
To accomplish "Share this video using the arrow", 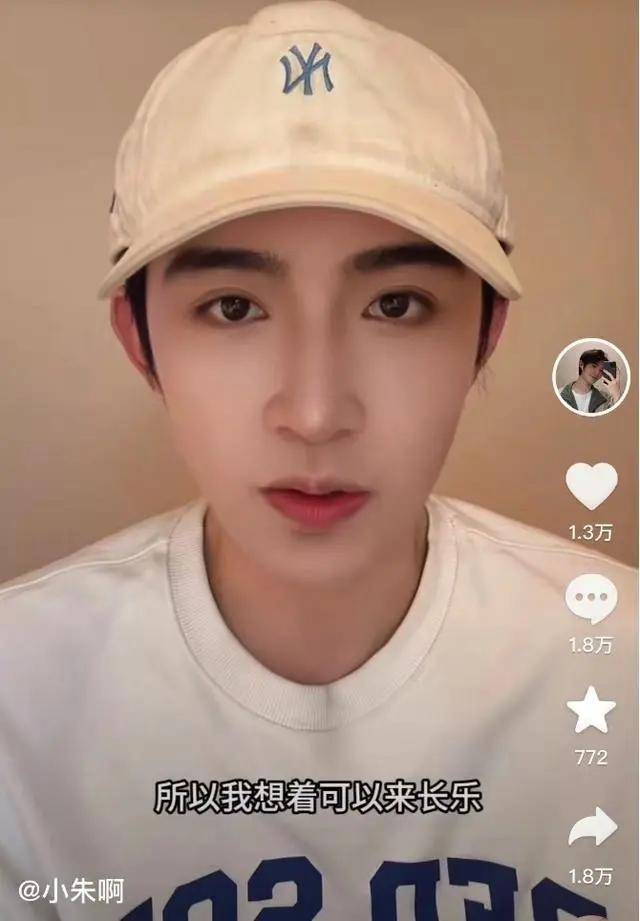I will tap(591, 828).
